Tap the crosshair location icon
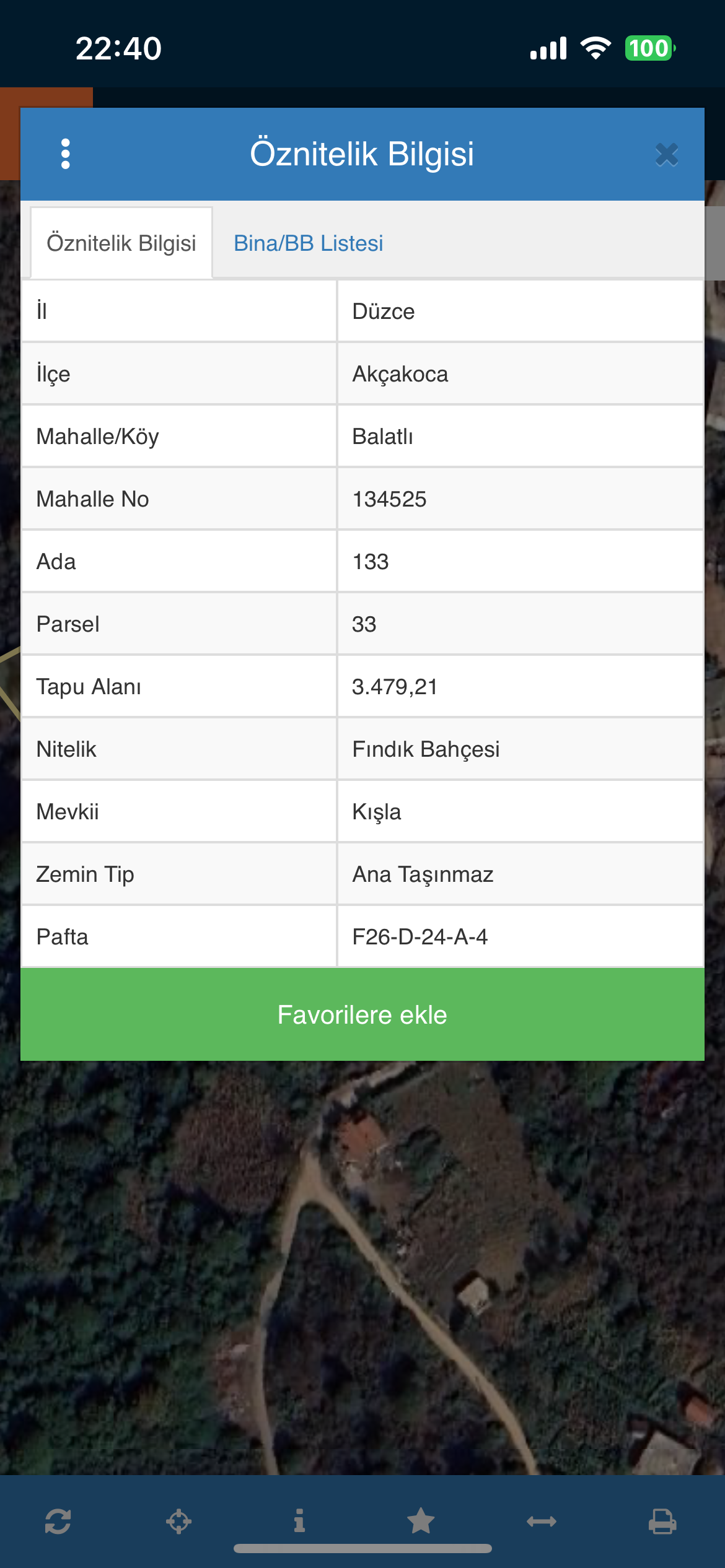This screenshot has height=1568, width=725. point(178,1521)
